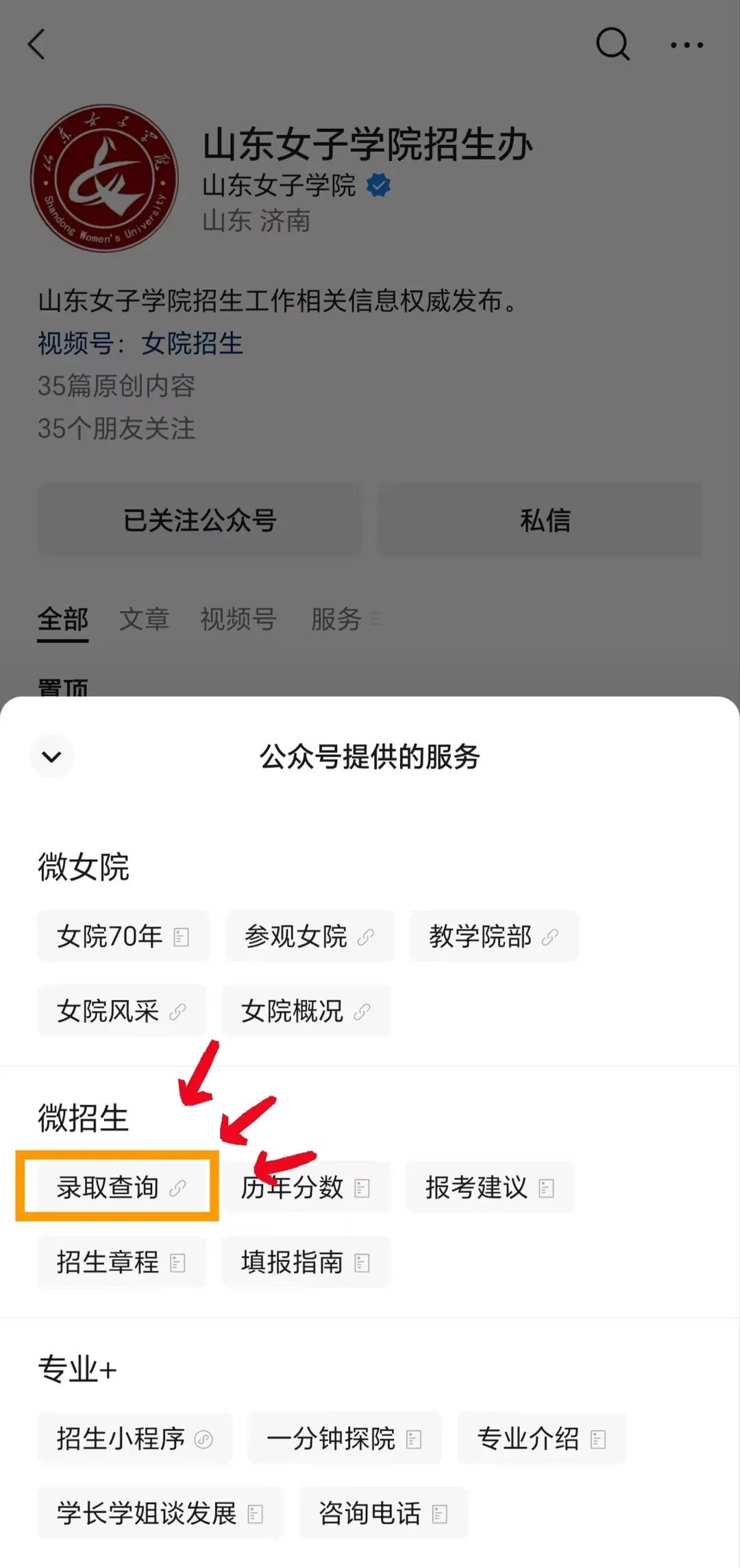The width and height of the screenshot is (740, 1568).
Task: Open search in the top bar
Action: [613, 45]
